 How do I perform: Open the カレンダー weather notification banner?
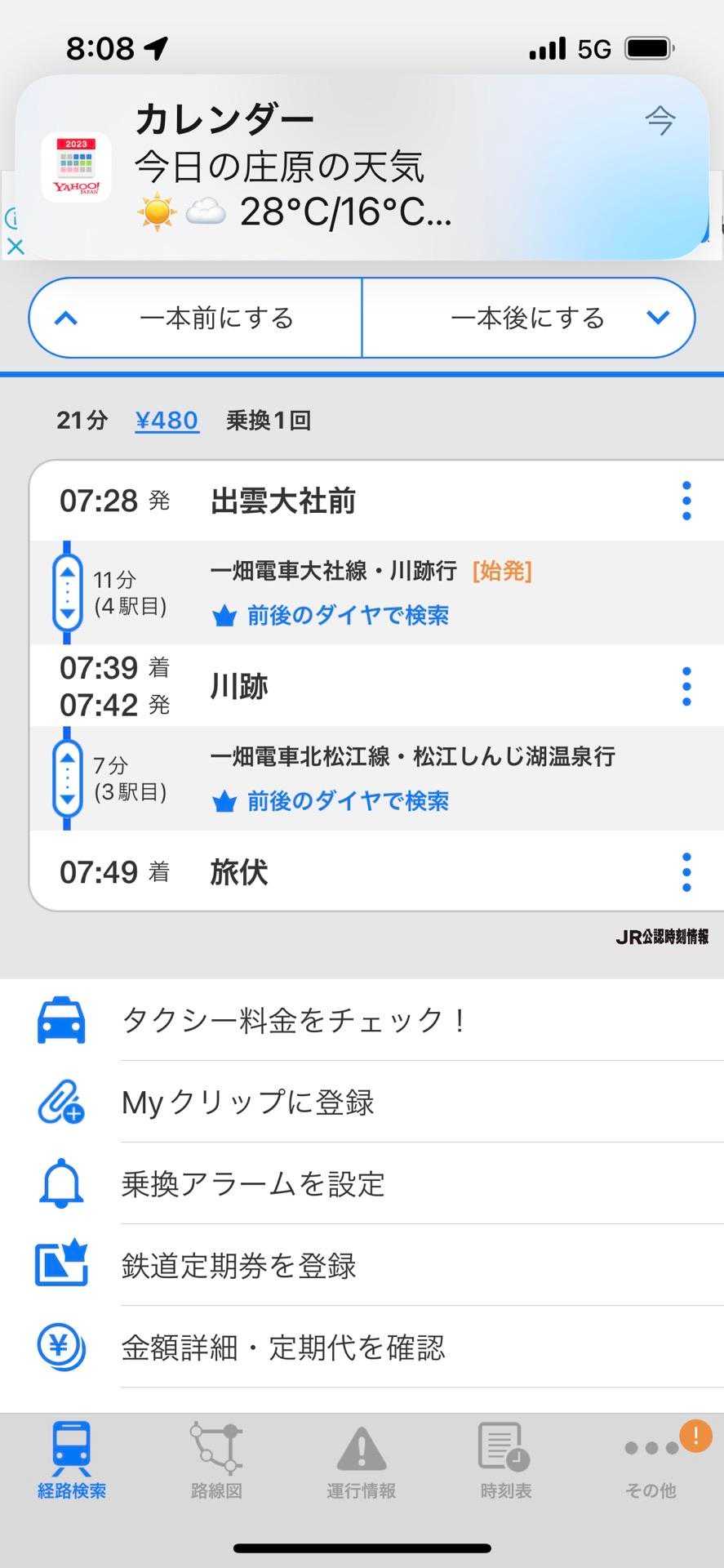(362, 167)
